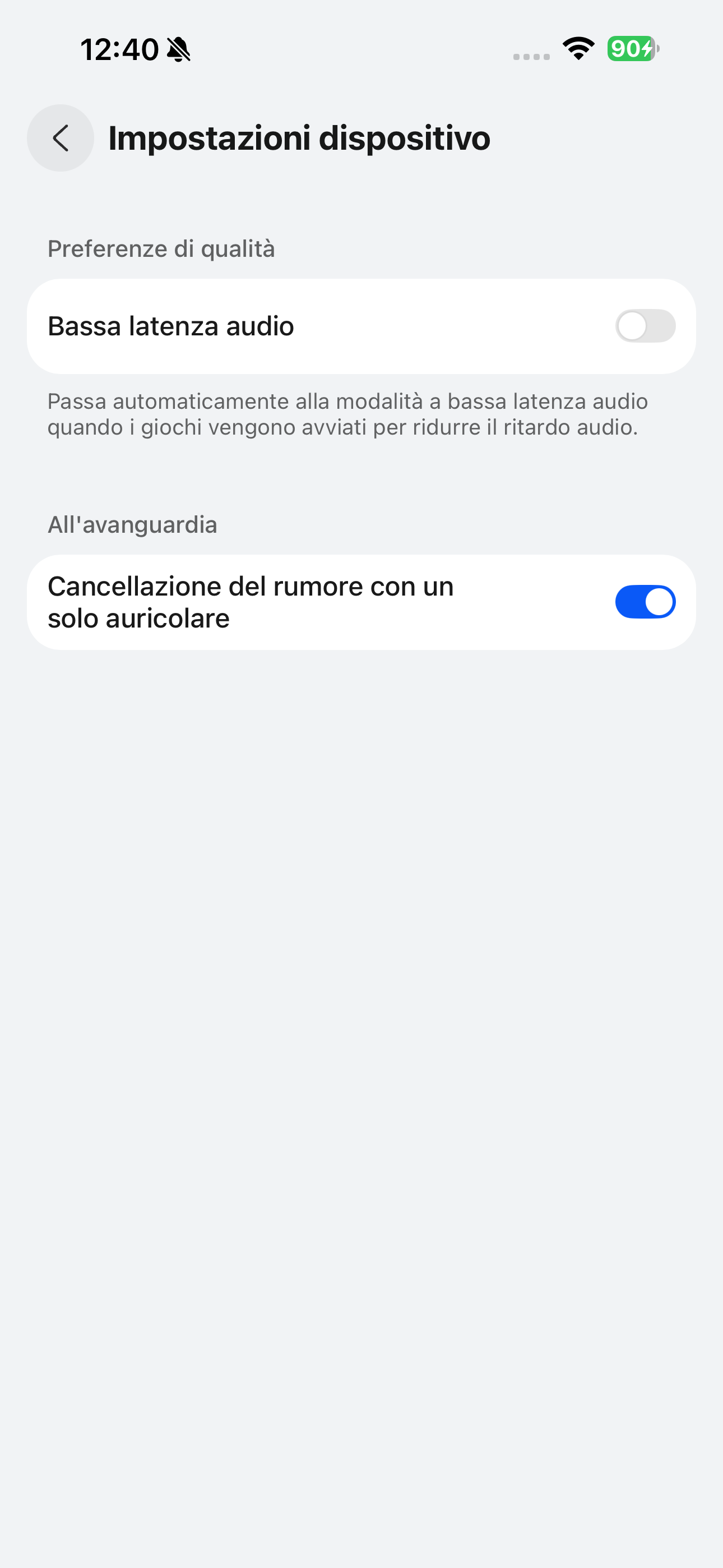Disable Cancellazione del rumore con un solo auricolare
This screenshot has height=1568, width=723.
pyautogui.click(x=645, y=602)
